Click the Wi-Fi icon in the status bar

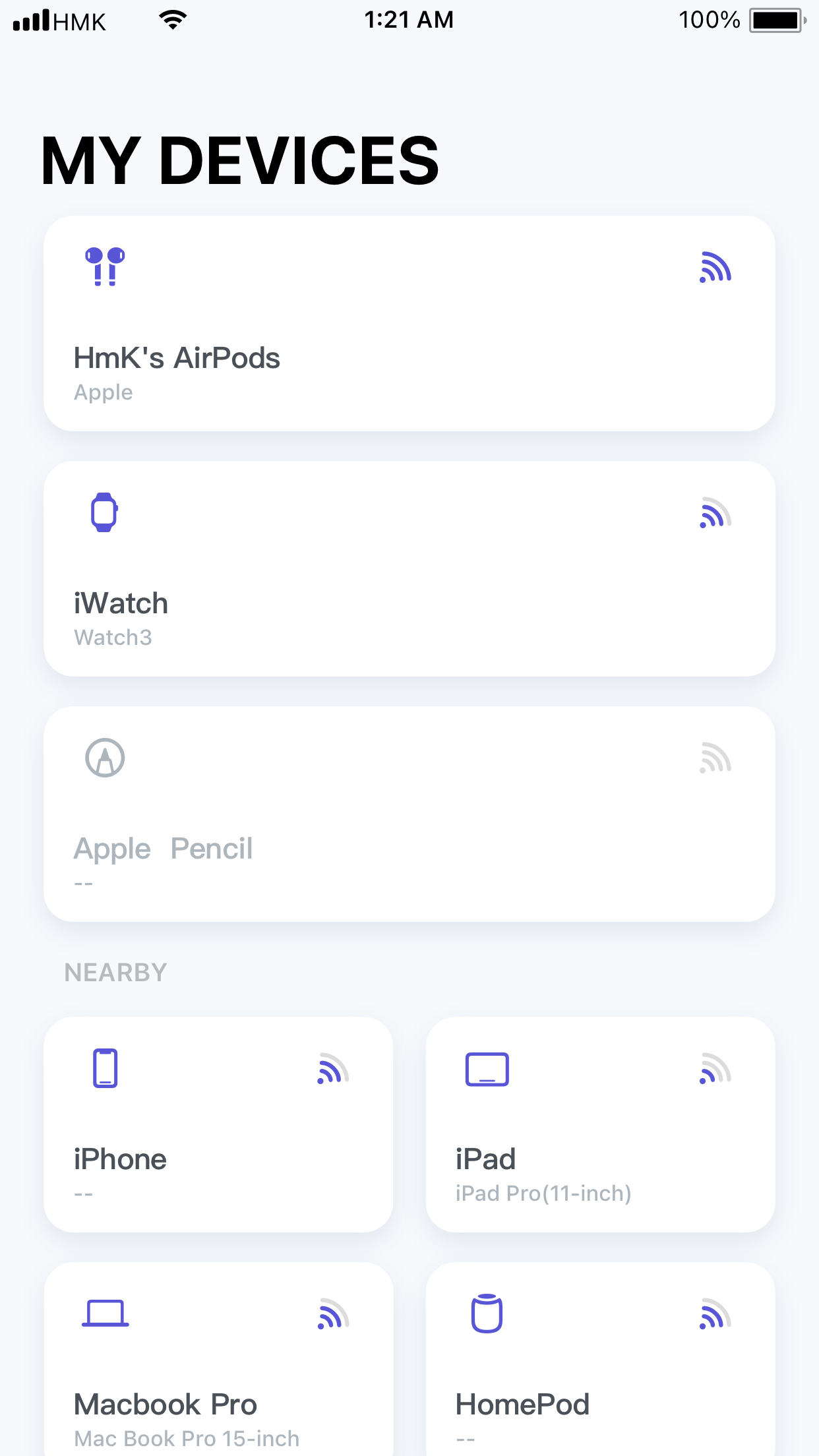173,20
